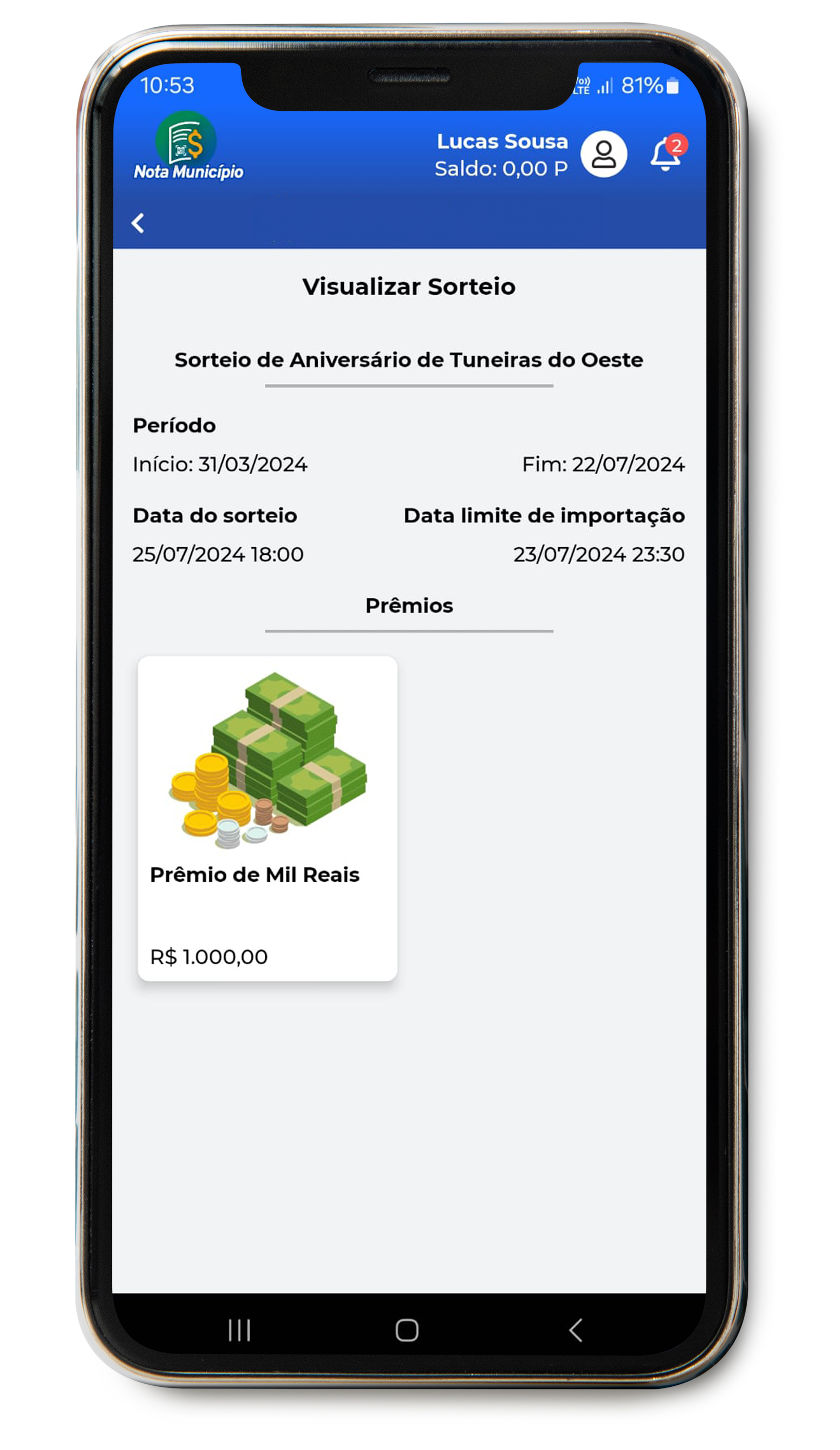Viewport: 840px width, 1450px height.
Task: Open the Prêmio de Mil Reais card
Action: tap(267, 818)
